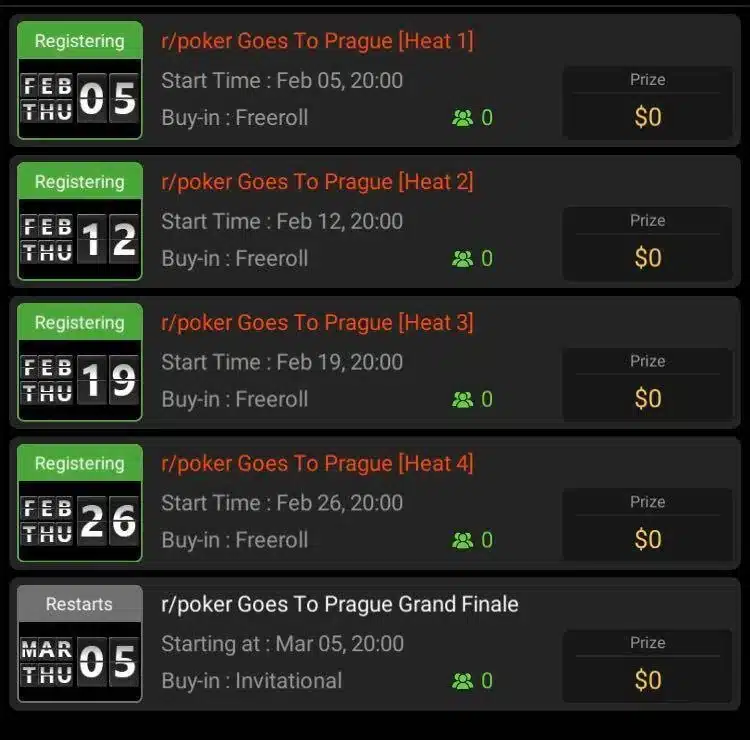View the Prague Heat 3 tournament
This screenshot has height=740, width=750.
[317, 323]
